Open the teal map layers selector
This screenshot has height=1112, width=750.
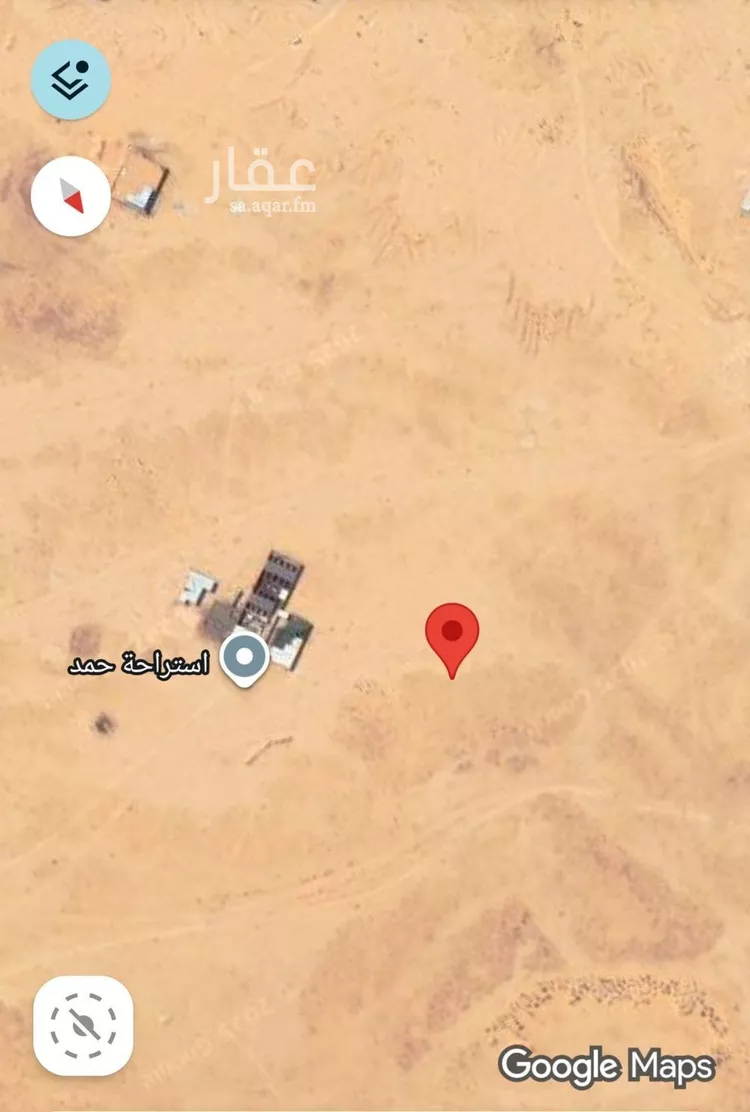point(70,79)
